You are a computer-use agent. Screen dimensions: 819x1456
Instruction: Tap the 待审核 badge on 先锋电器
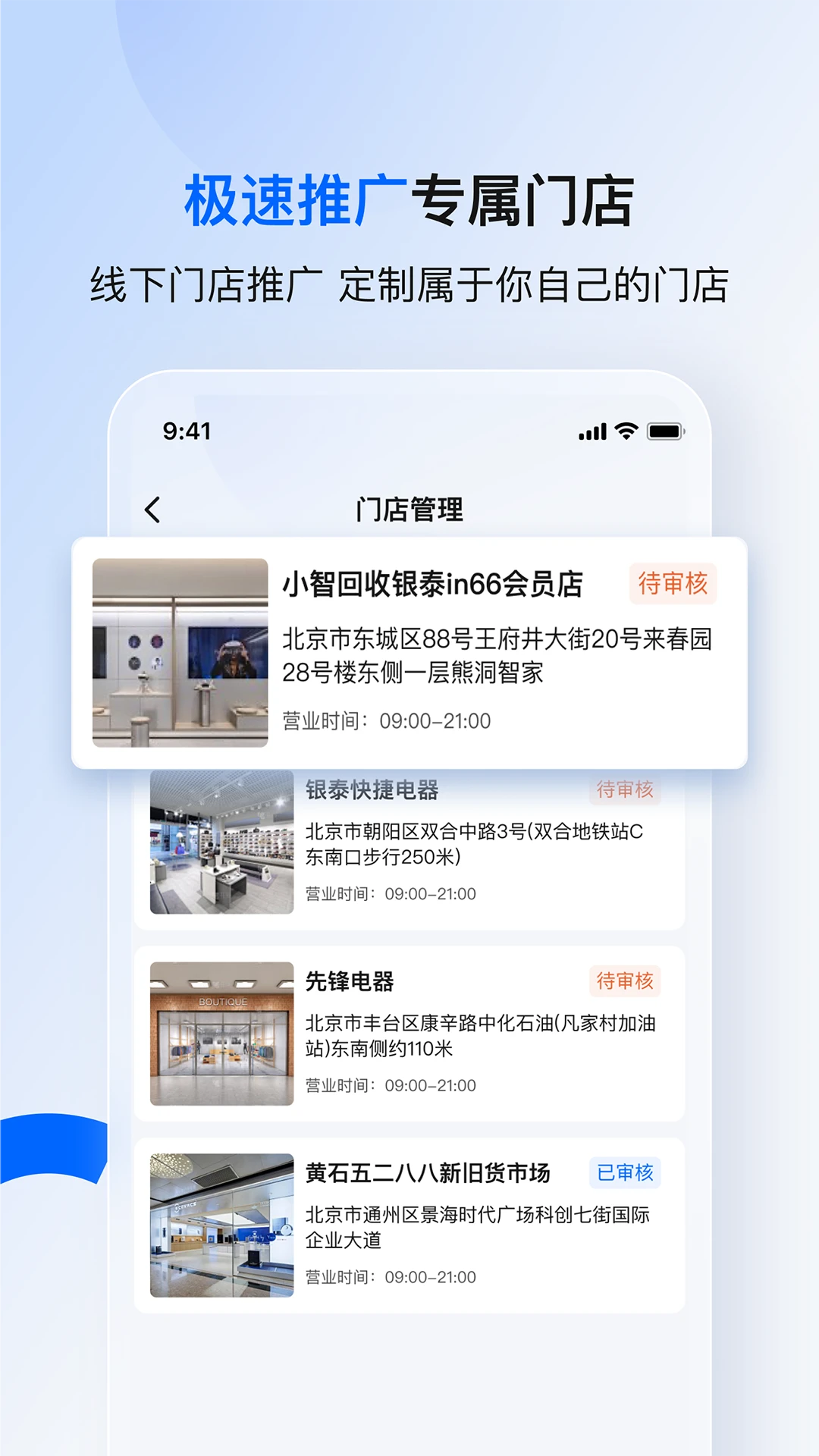[x=626, y=982]
